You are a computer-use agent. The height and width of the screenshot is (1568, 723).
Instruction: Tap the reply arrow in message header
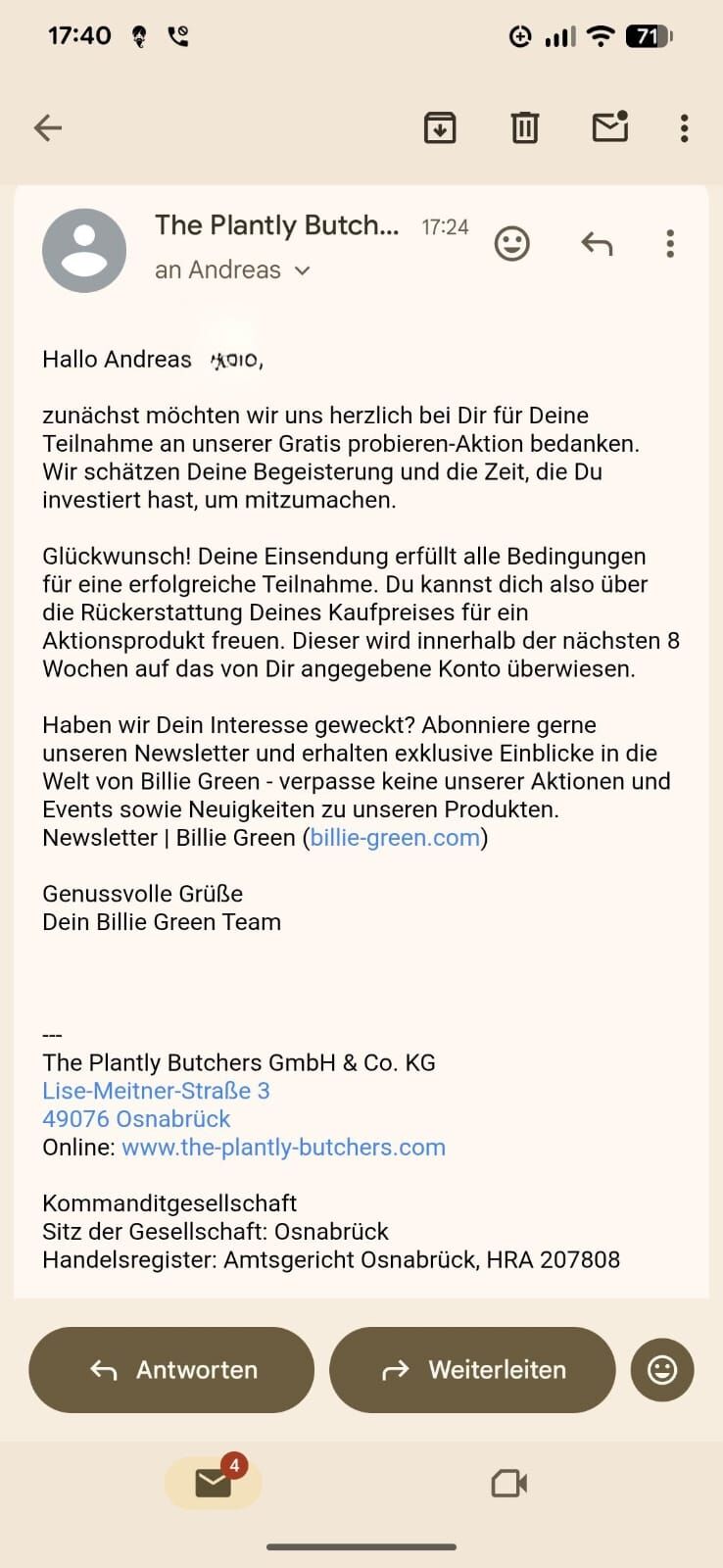pos(596,243)
